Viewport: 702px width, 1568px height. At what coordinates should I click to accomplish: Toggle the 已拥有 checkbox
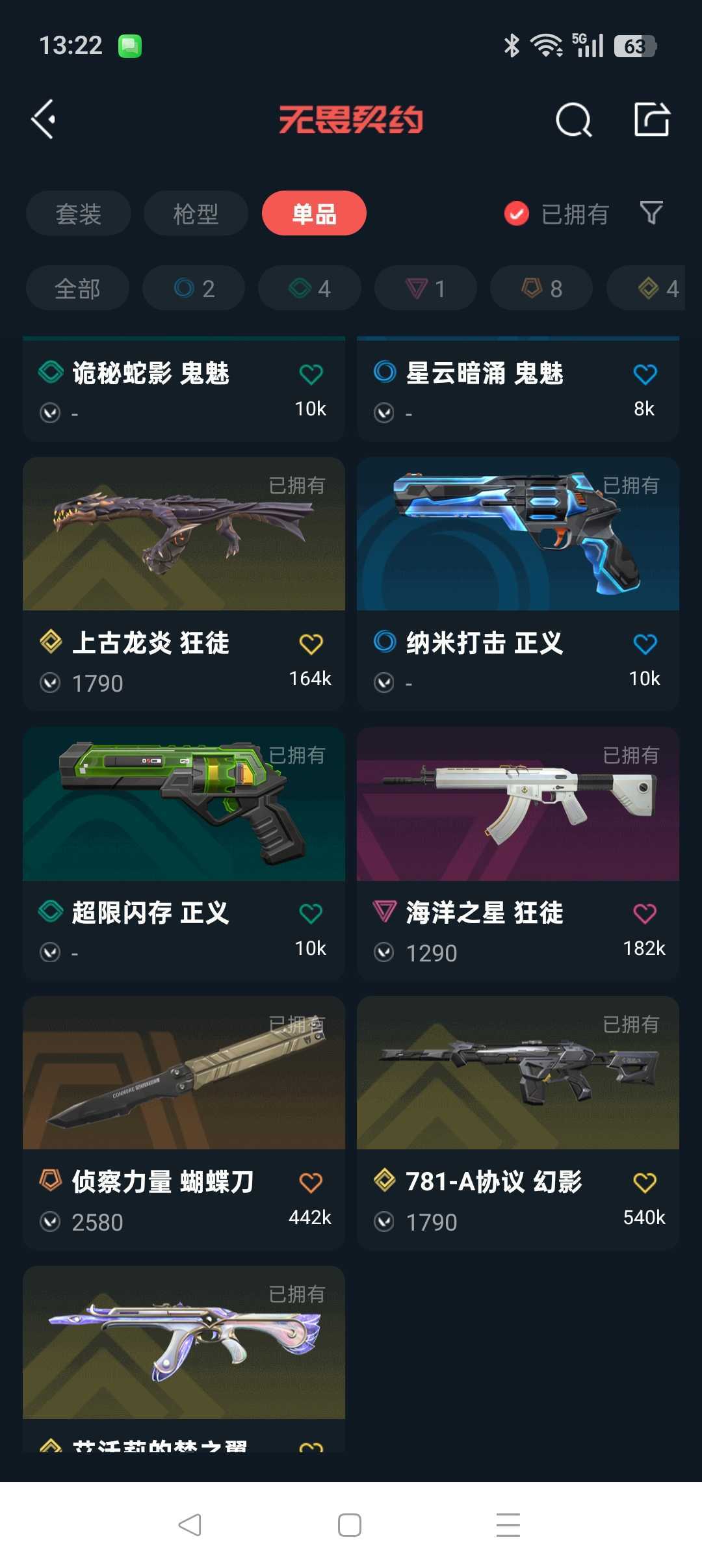coord(517,213)
